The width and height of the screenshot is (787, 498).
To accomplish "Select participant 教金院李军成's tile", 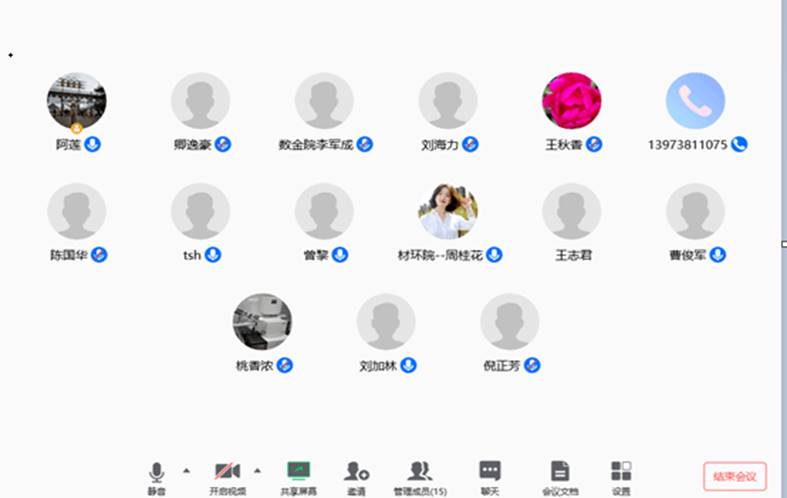I will click(324, 101).
